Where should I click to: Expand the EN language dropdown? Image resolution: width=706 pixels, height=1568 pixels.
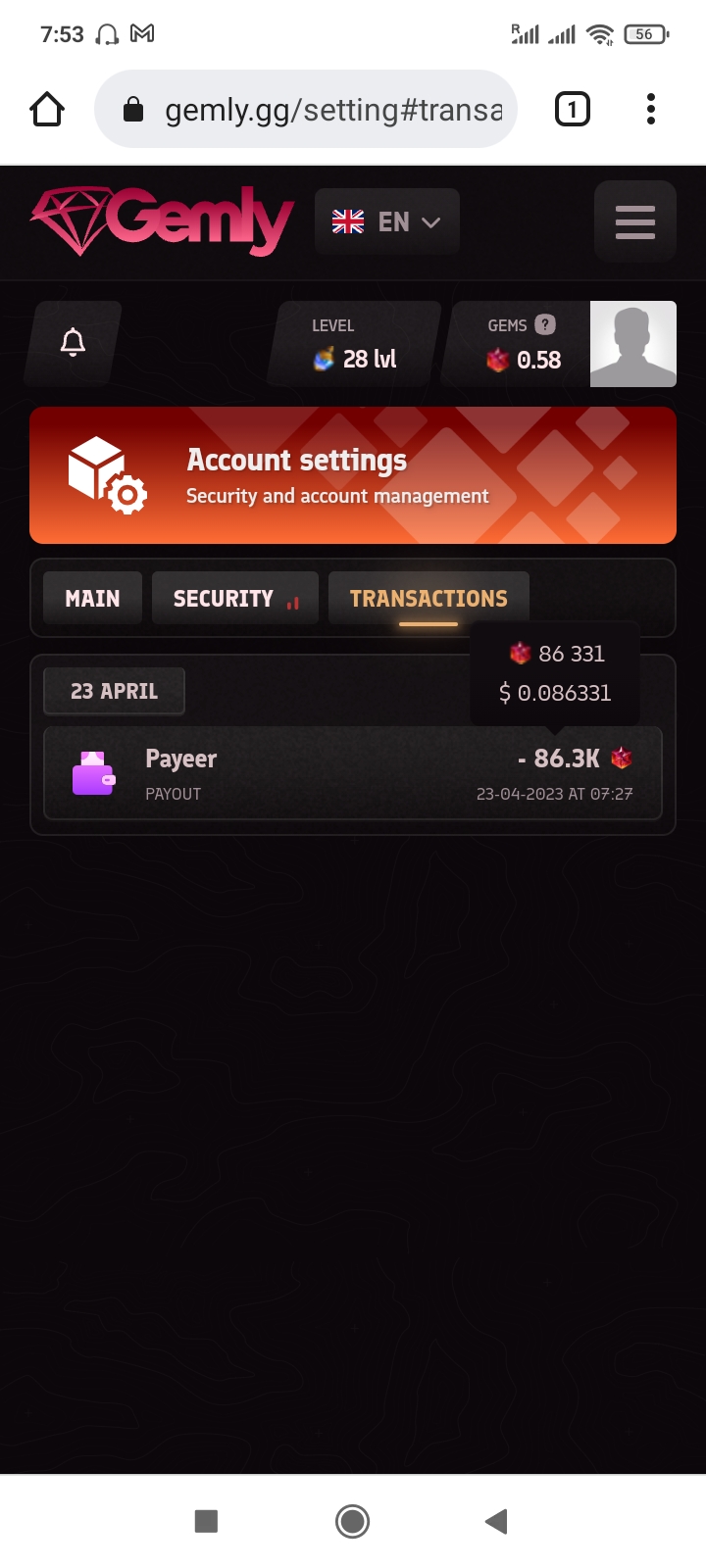click(x=386, y=222)
